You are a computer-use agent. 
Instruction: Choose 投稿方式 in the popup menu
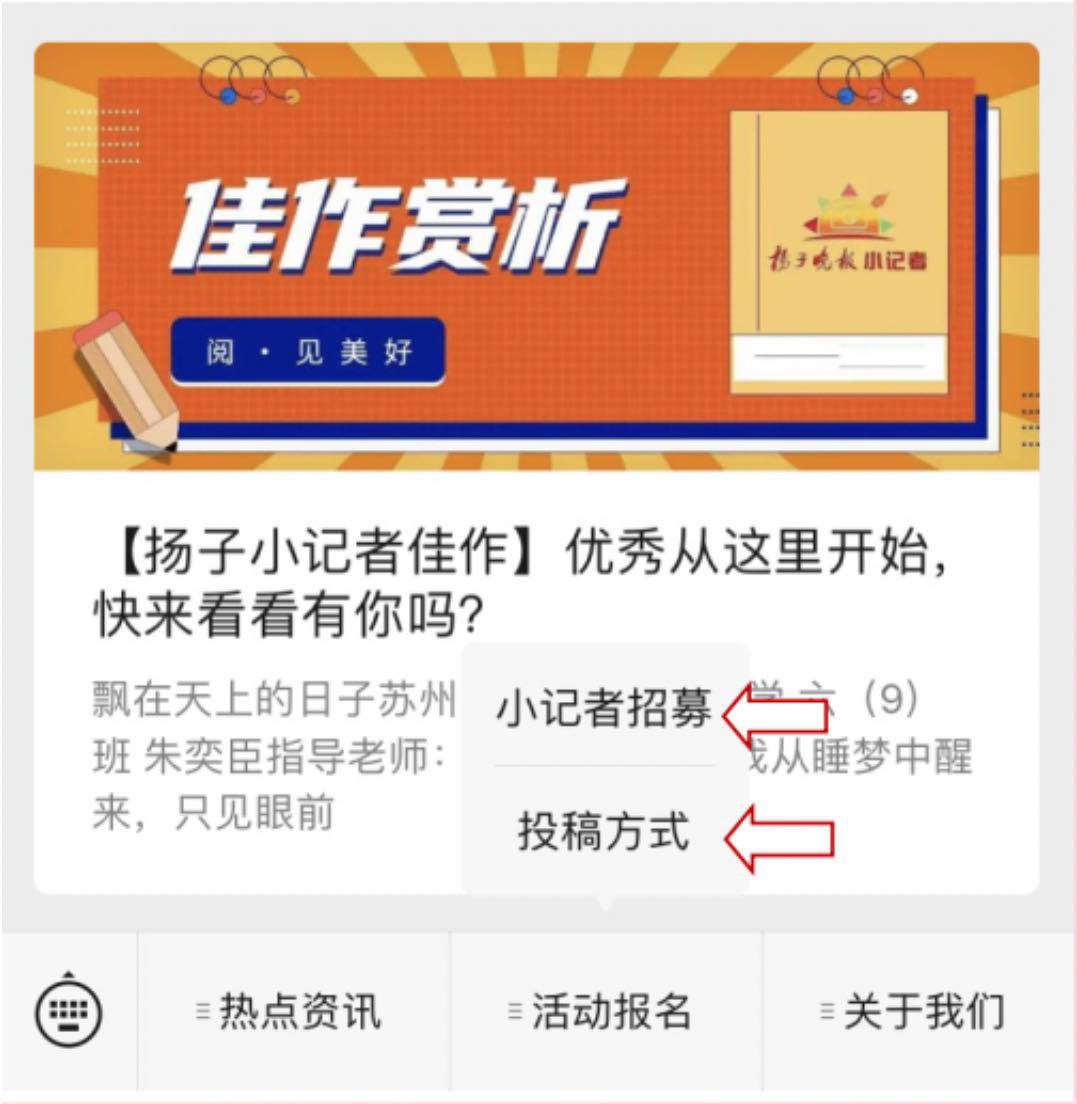point(604,831)
